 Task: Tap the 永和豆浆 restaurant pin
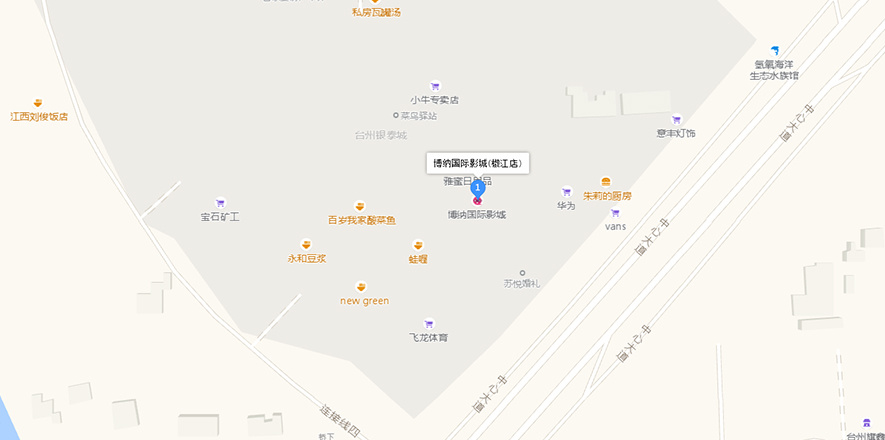(307, 244)
